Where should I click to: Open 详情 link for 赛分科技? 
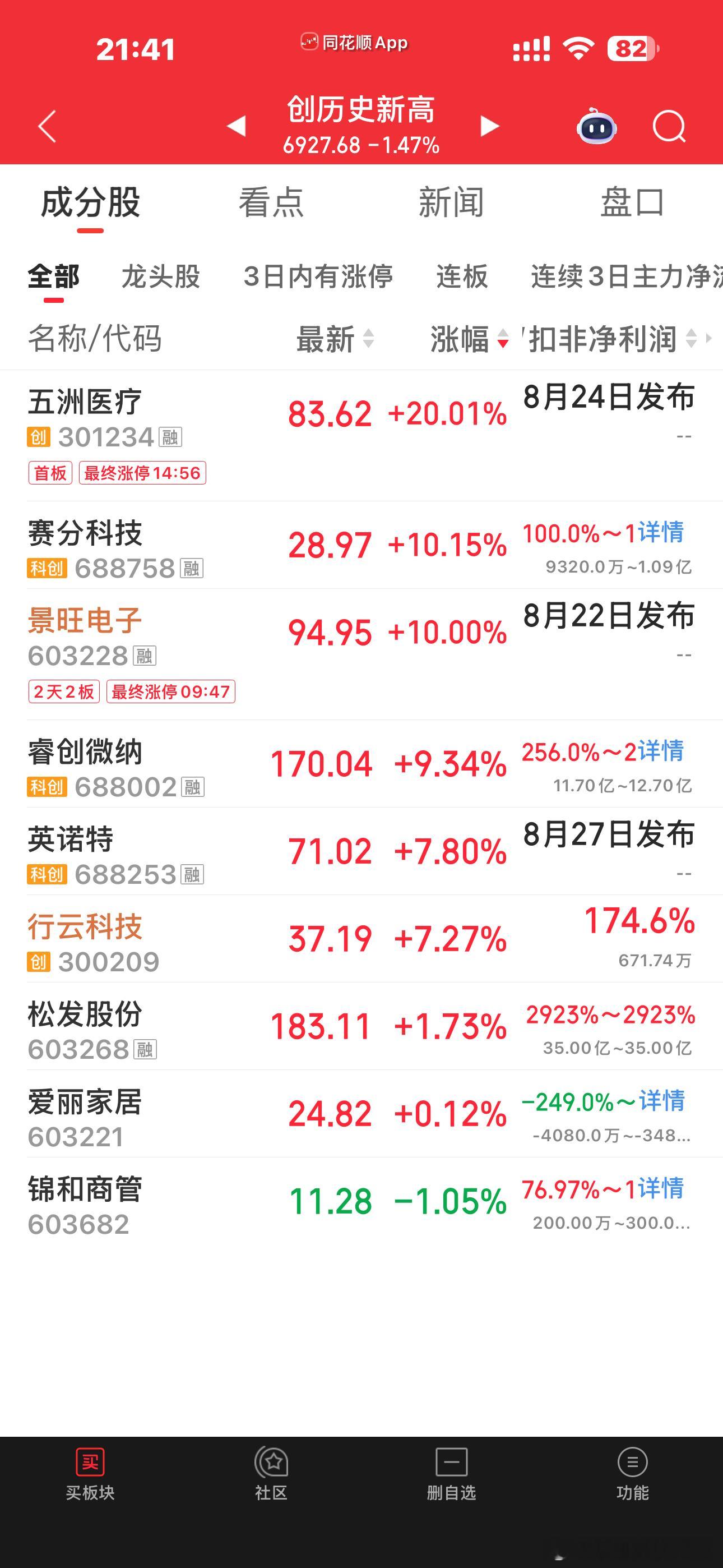pos(661,533)
